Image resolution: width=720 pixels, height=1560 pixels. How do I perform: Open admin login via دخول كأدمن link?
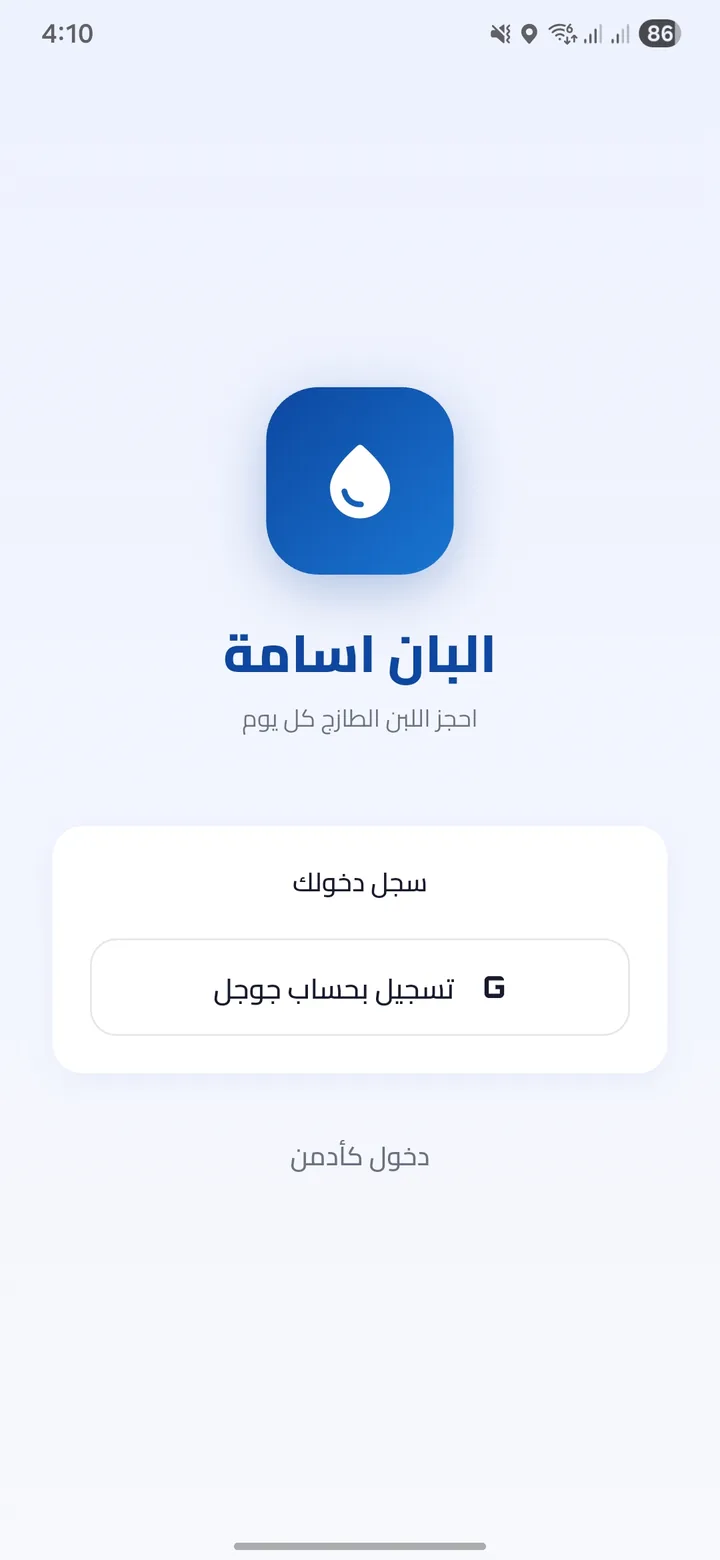click(360, 1156)
